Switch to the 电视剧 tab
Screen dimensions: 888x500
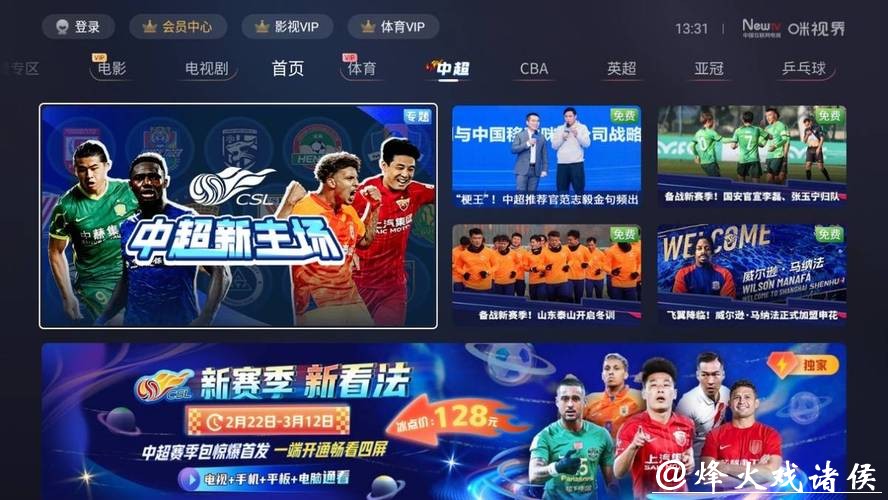(206, 69)
